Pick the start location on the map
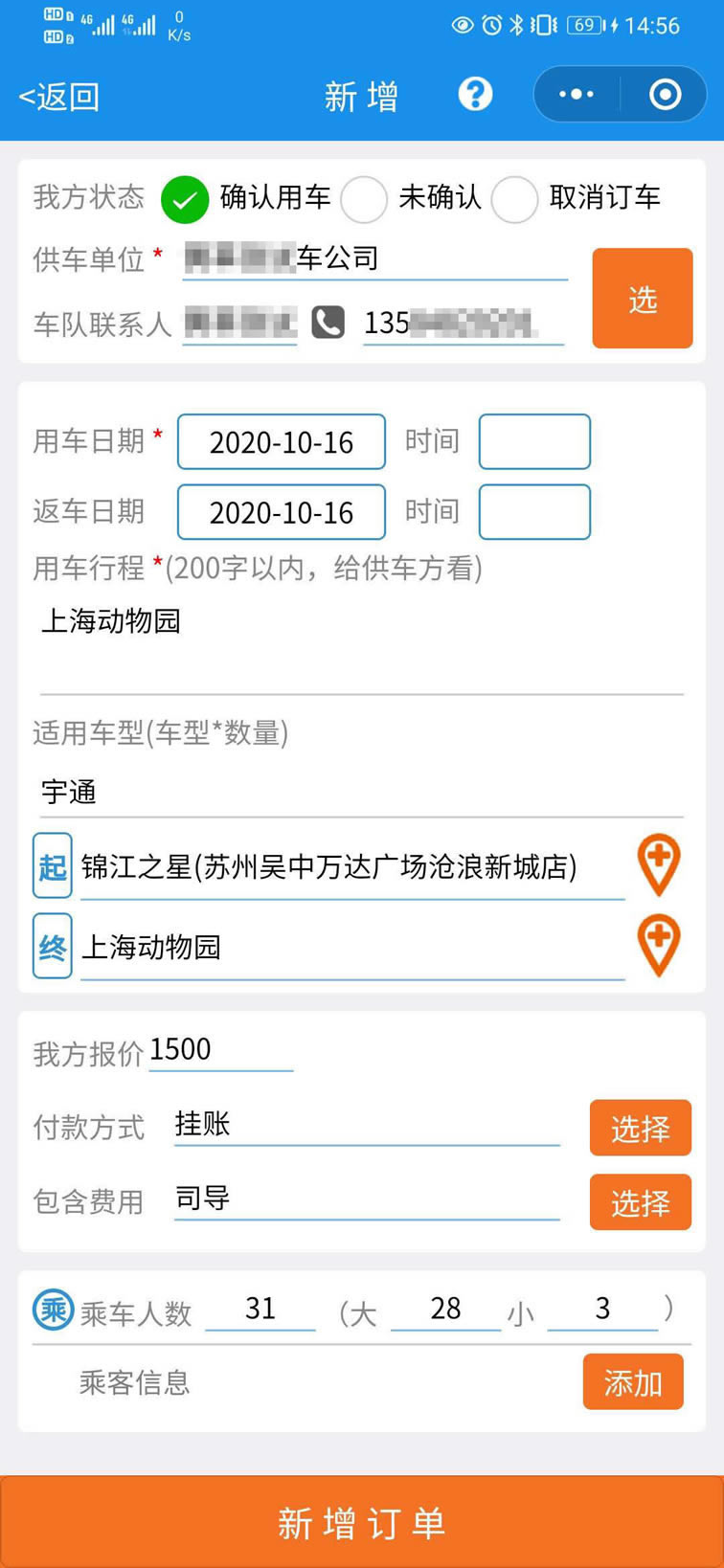724x1568 pixels. tap(659, 865)
